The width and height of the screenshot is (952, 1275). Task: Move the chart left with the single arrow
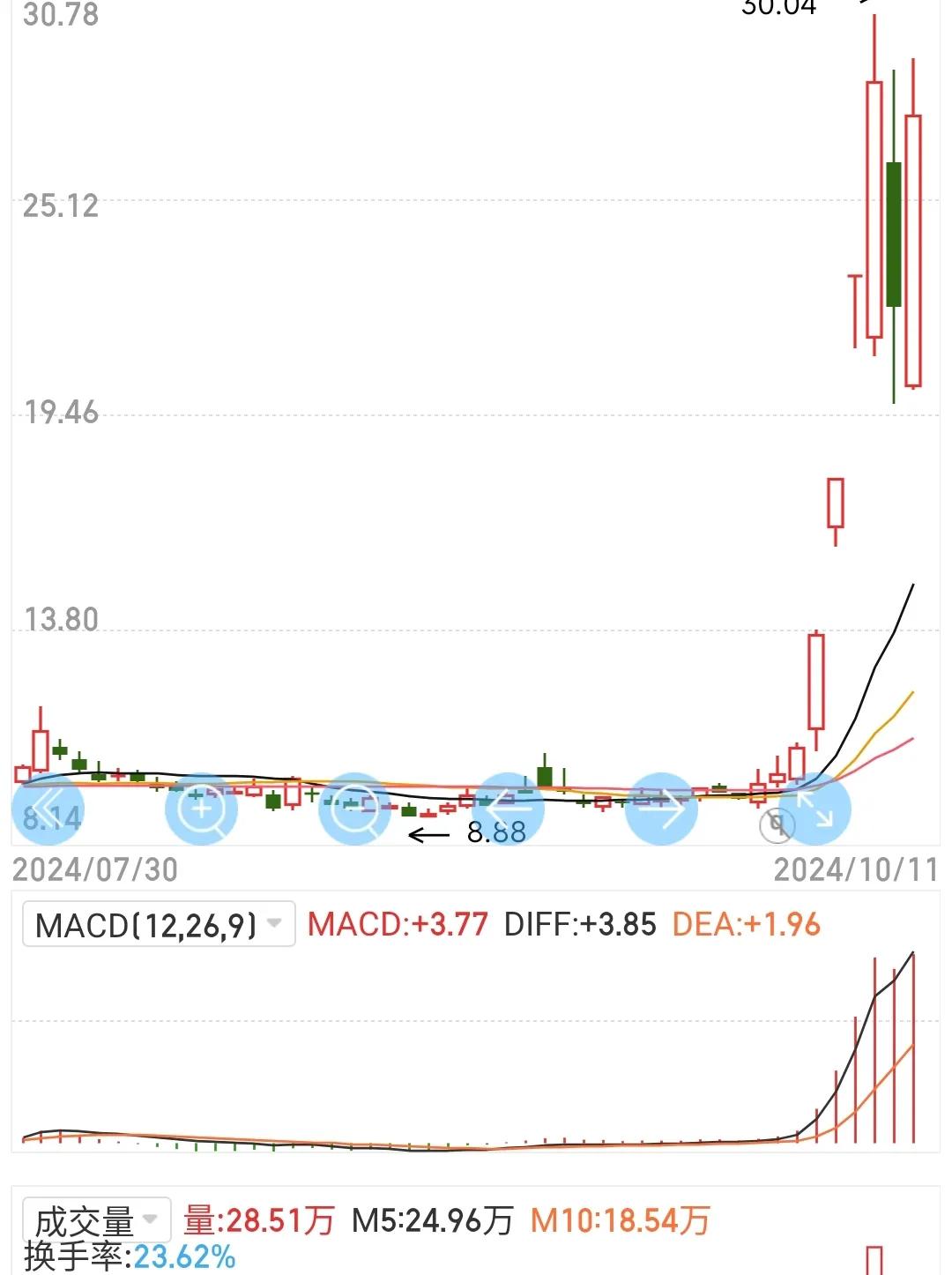508,809
